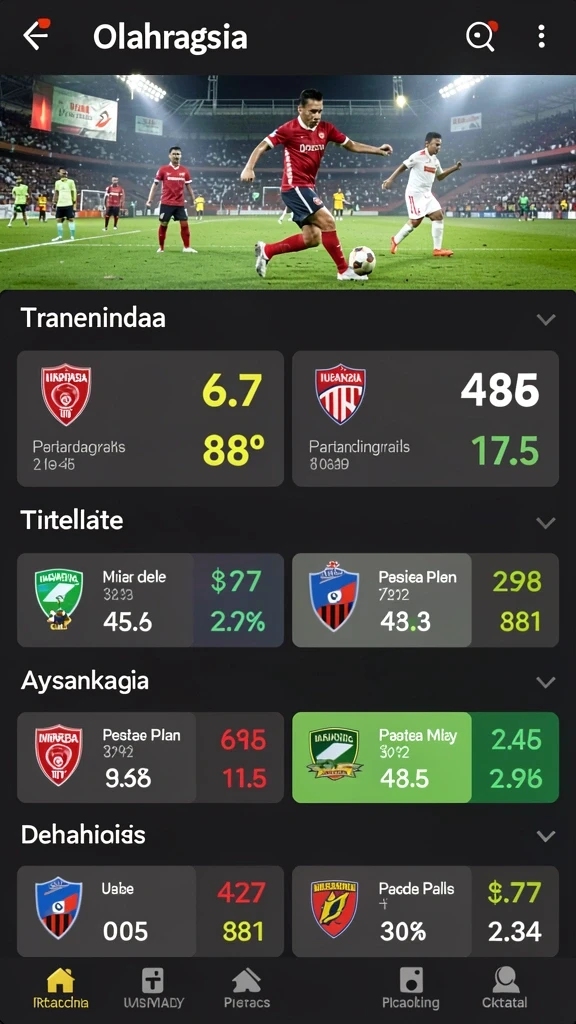Open the Pesiea Plen card

425,600
